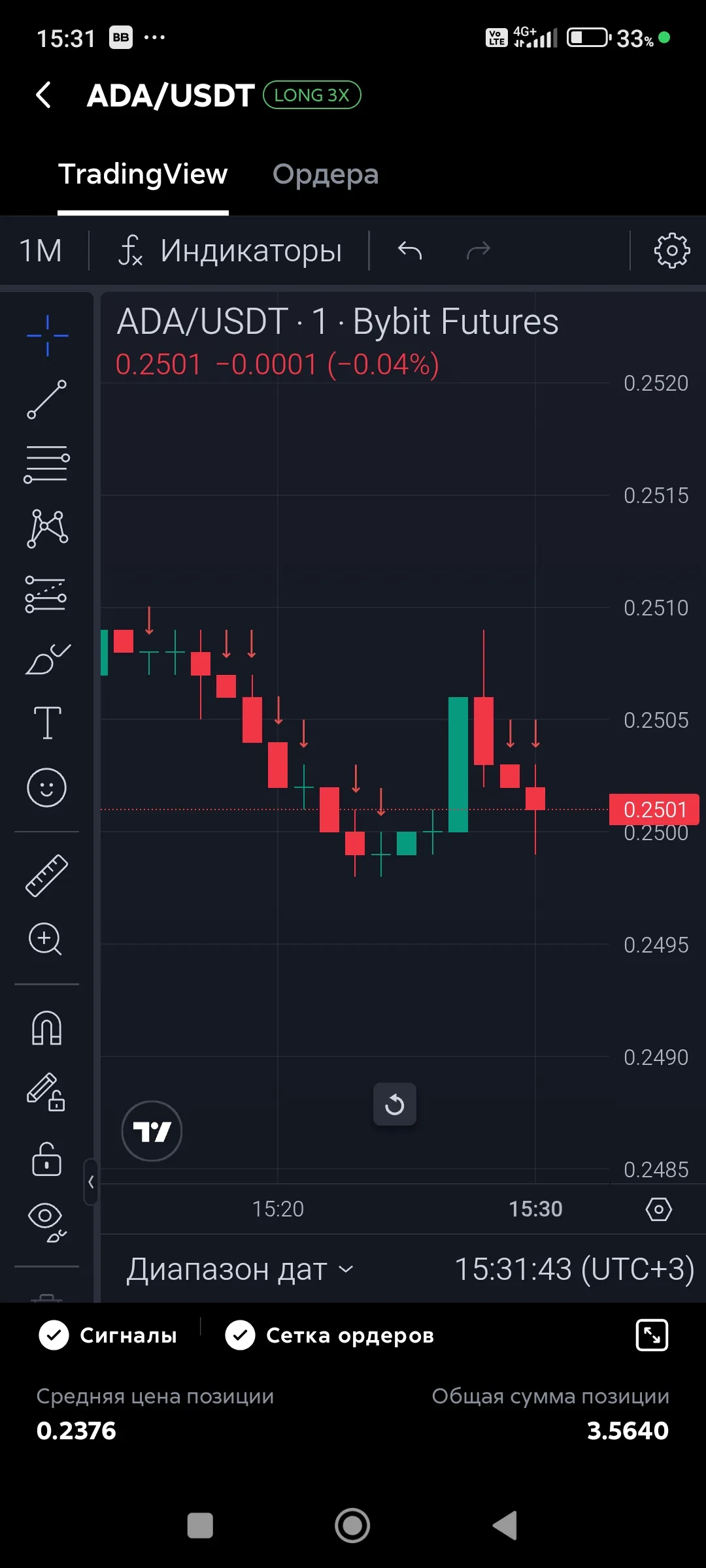Toggle the magnet snapping mode

(x=46, y=1028)
